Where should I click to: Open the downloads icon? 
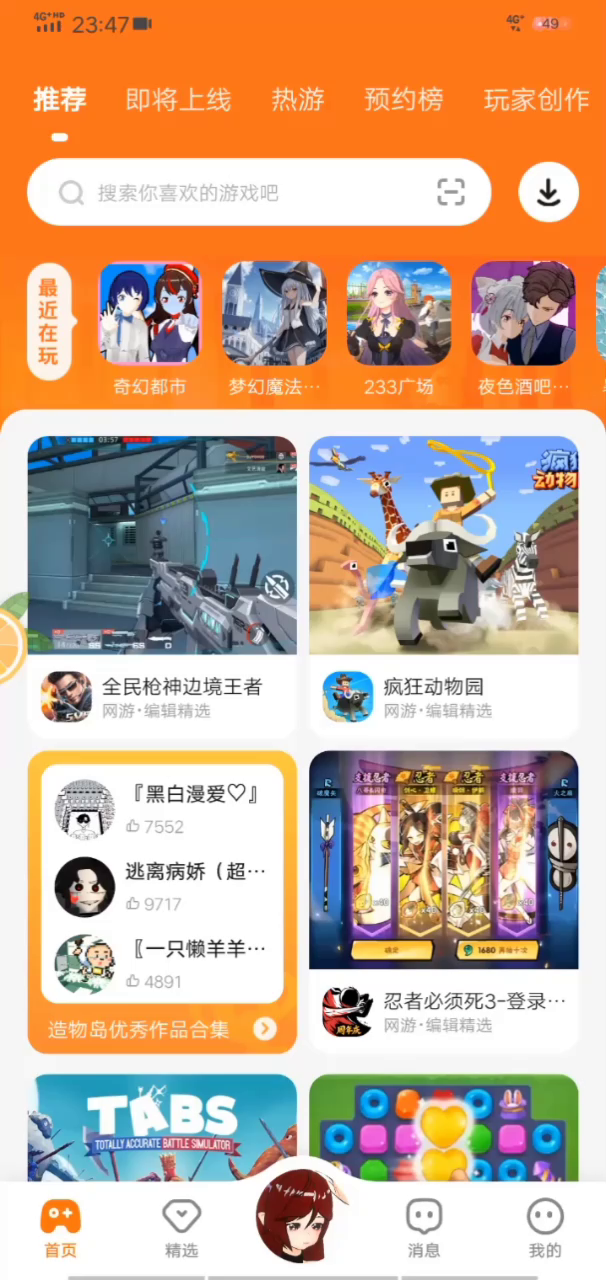548,192
